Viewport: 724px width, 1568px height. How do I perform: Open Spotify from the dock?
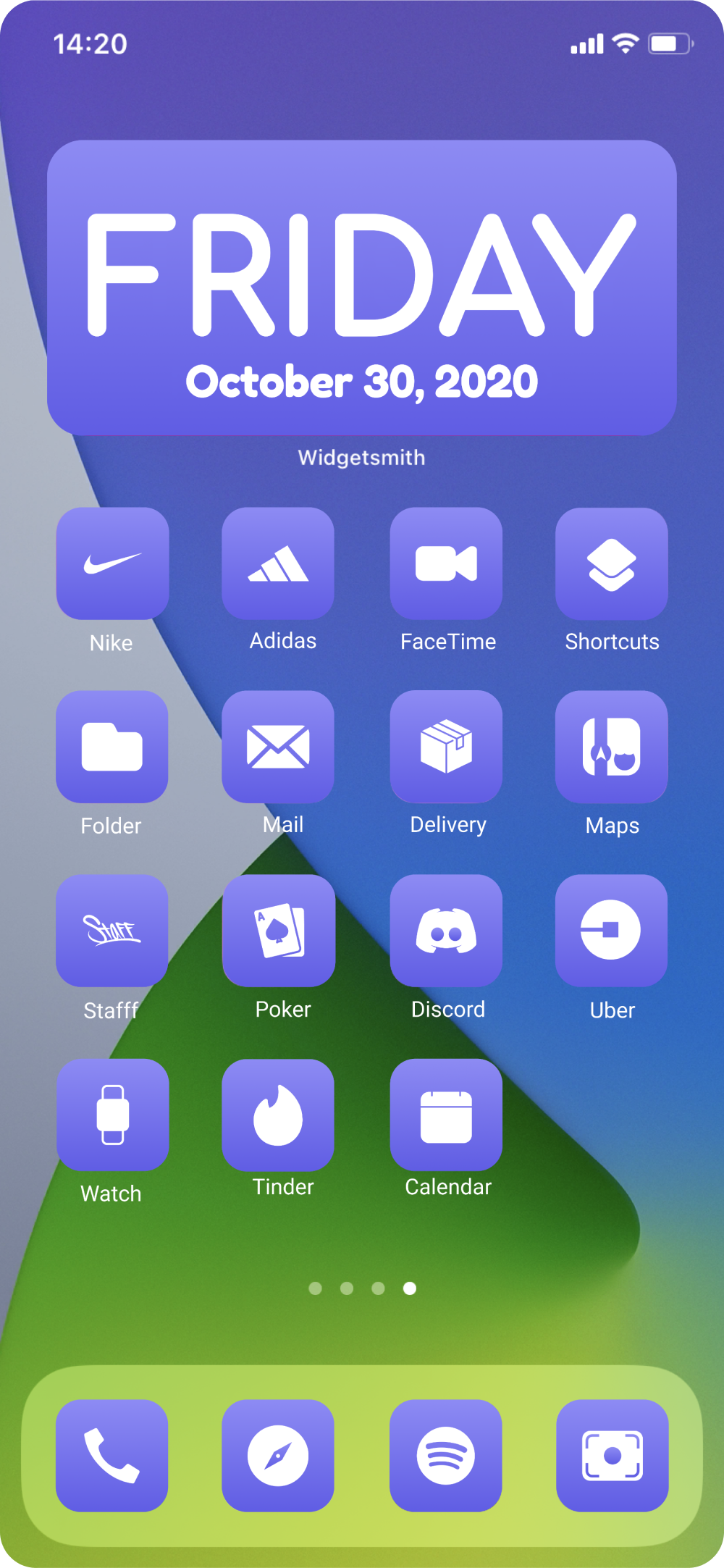pos(446,1455)
